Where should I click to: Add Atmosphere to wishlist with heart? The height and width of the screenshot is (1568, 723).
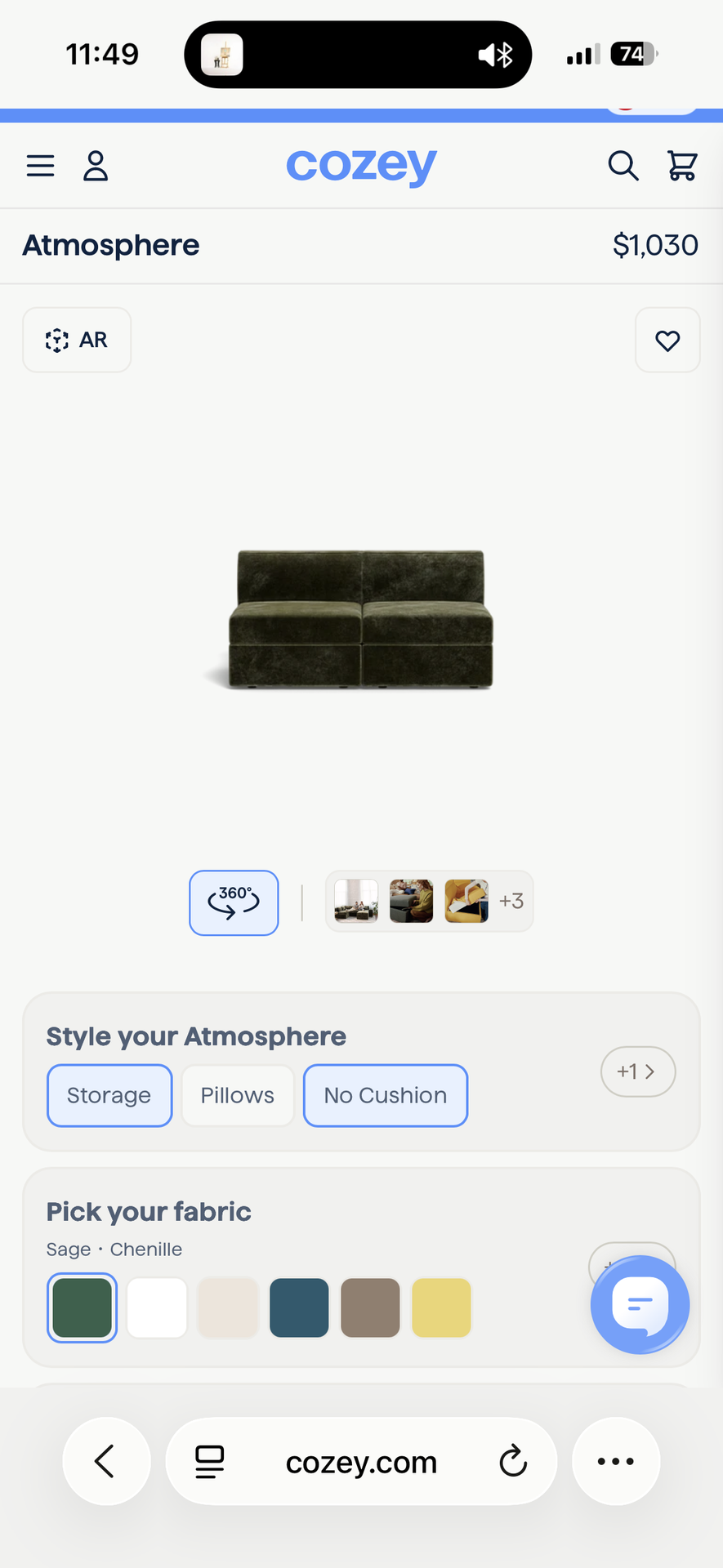[x=667, y=341]
